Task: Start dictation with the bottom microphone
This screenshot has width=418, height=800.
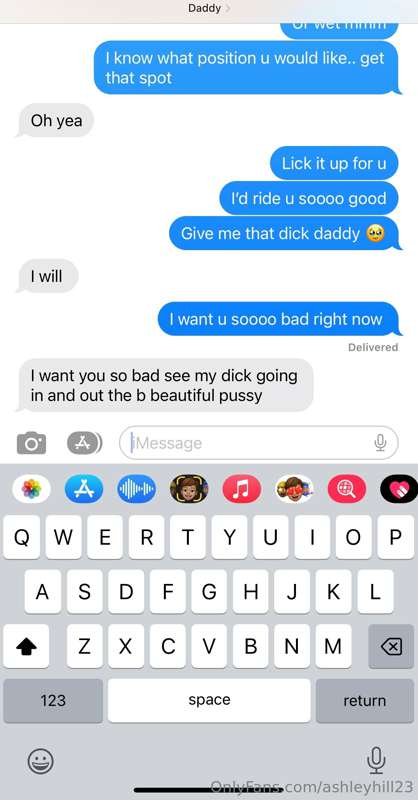Action: (376, 761)
